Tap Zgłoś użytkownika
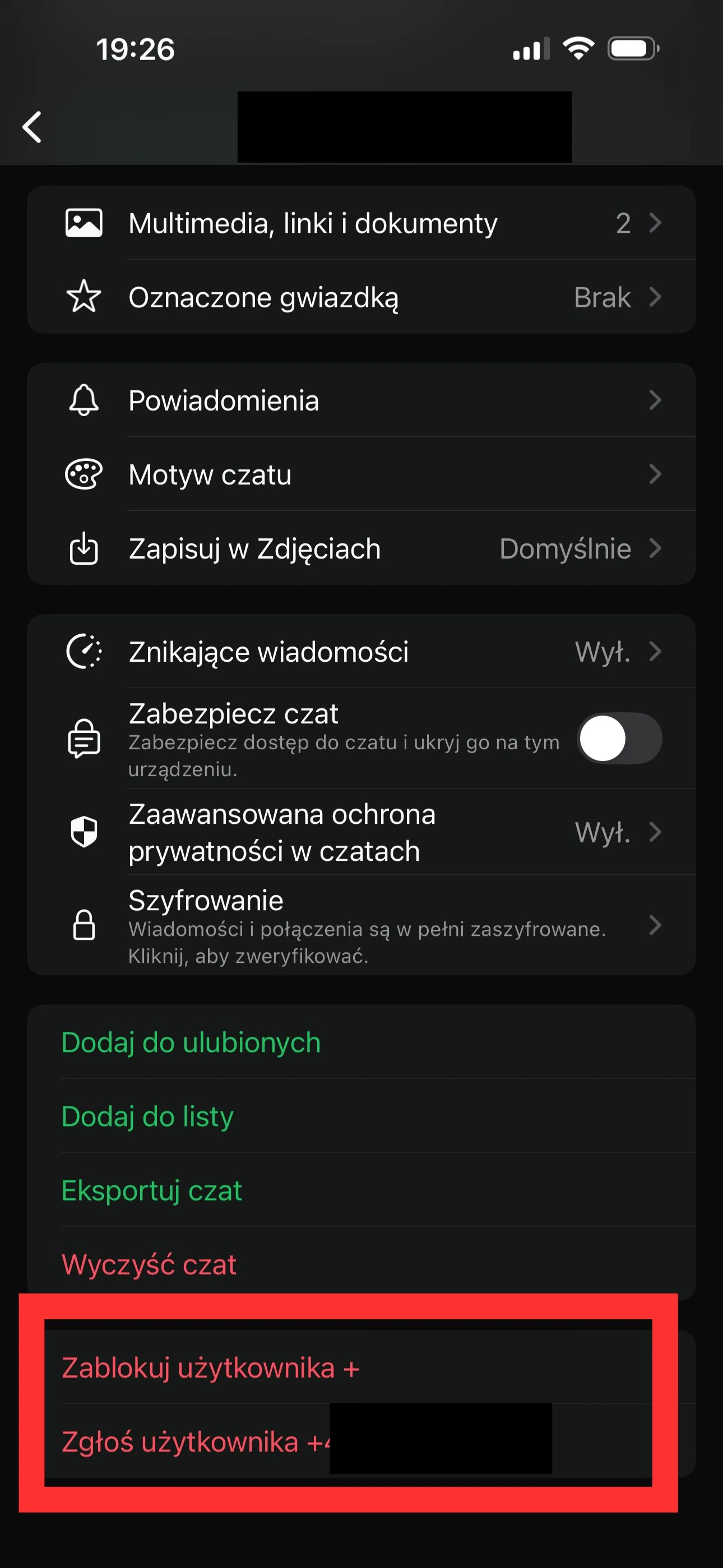The image size is (723, 1568). pos(194,1442)
